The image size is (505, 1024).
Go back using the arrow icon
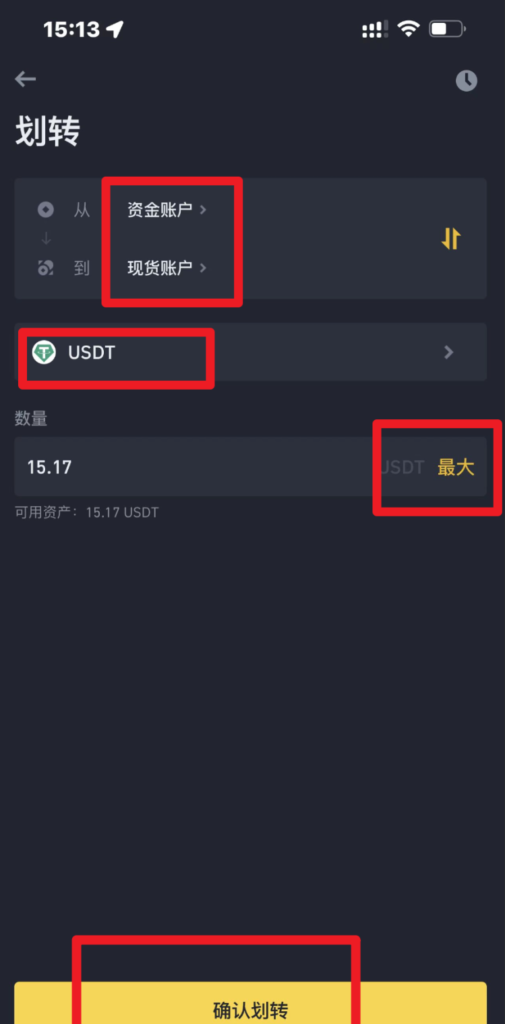(25, 80)
